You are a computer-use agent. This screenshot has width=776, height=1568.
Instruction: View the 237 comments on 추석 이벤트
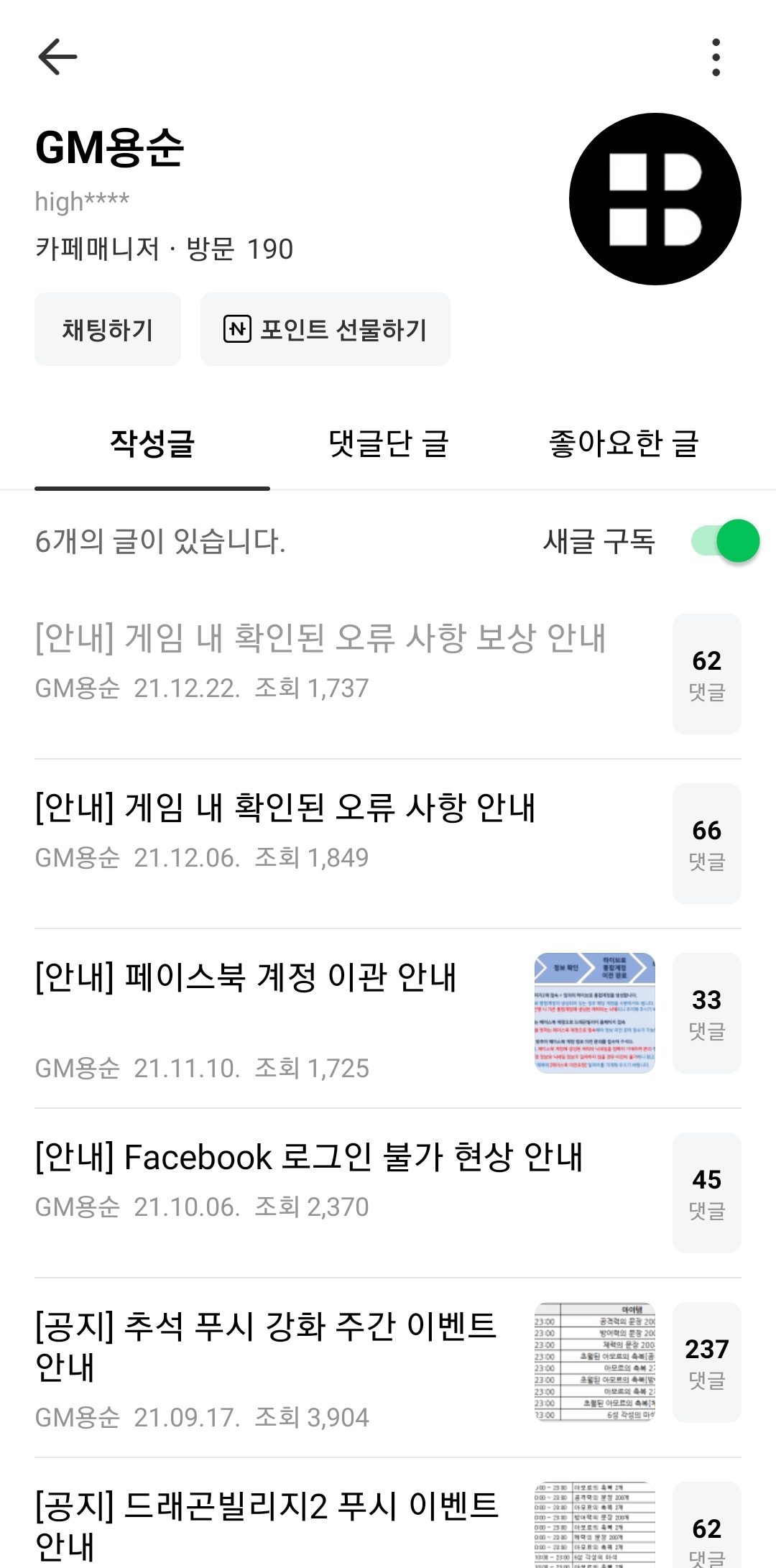tap(706, 1362)
